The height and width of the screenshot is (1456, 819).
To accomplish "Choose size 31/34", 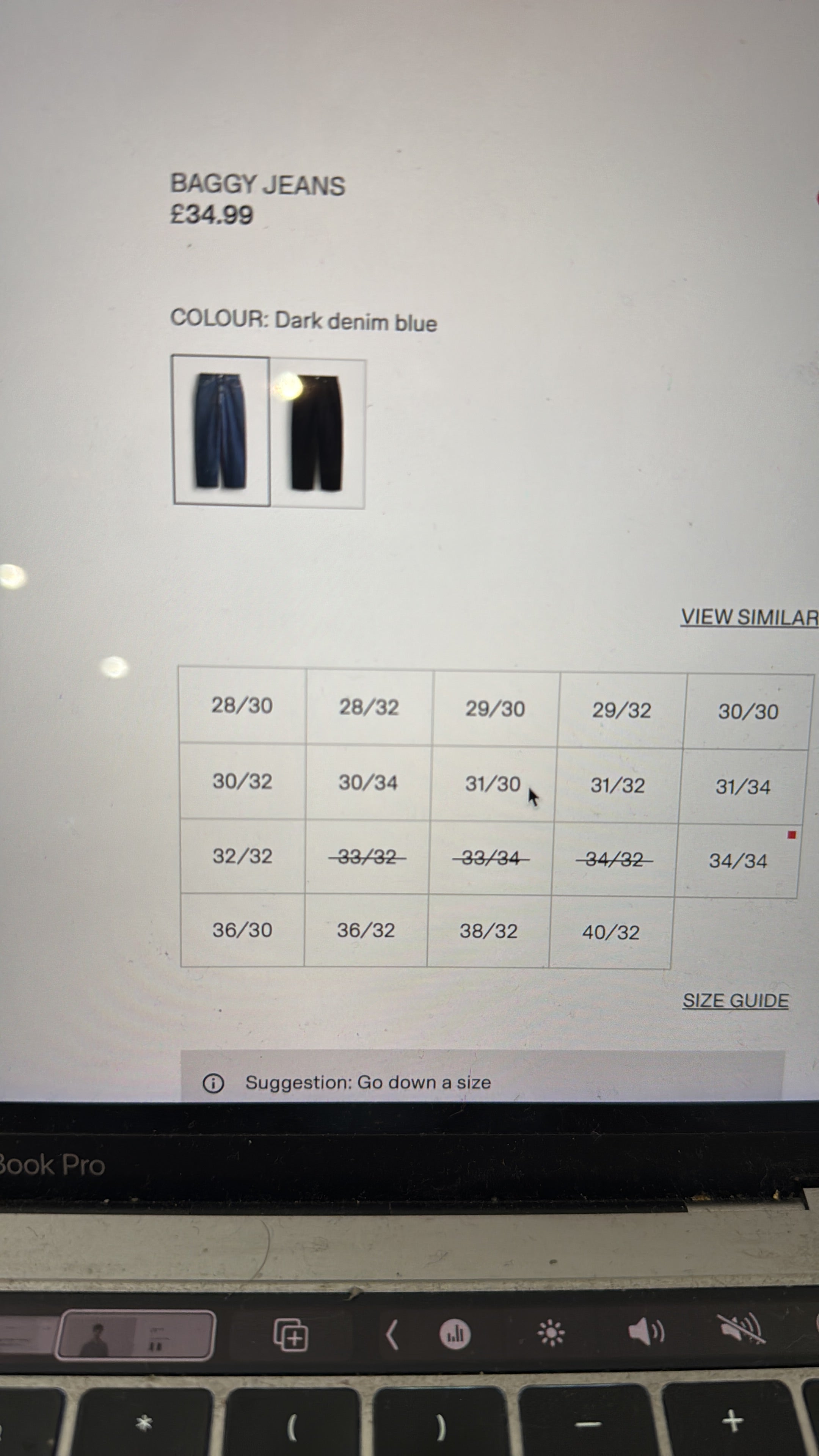I will 743,787.
